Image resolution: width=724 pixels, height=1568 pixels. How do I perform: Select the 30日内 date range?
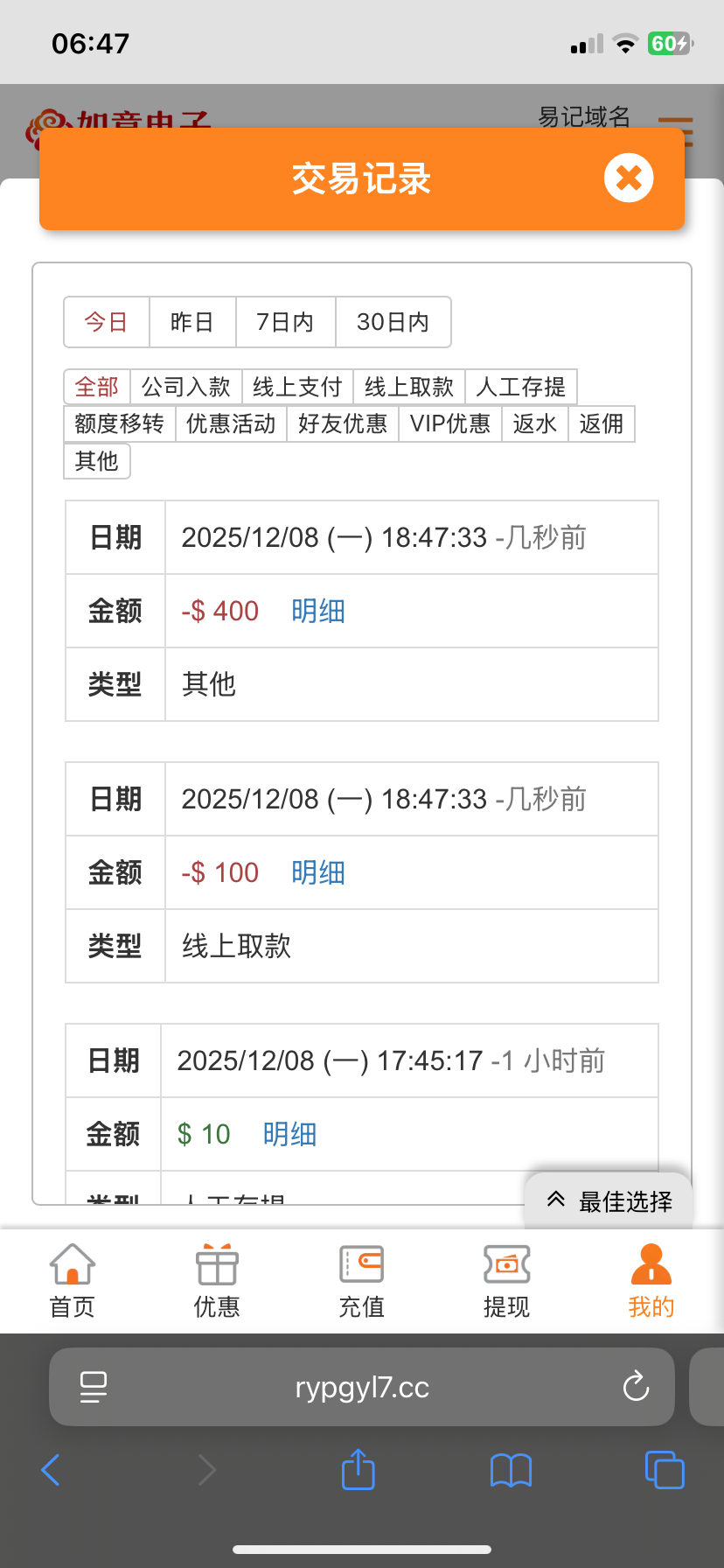coord(393,322)
